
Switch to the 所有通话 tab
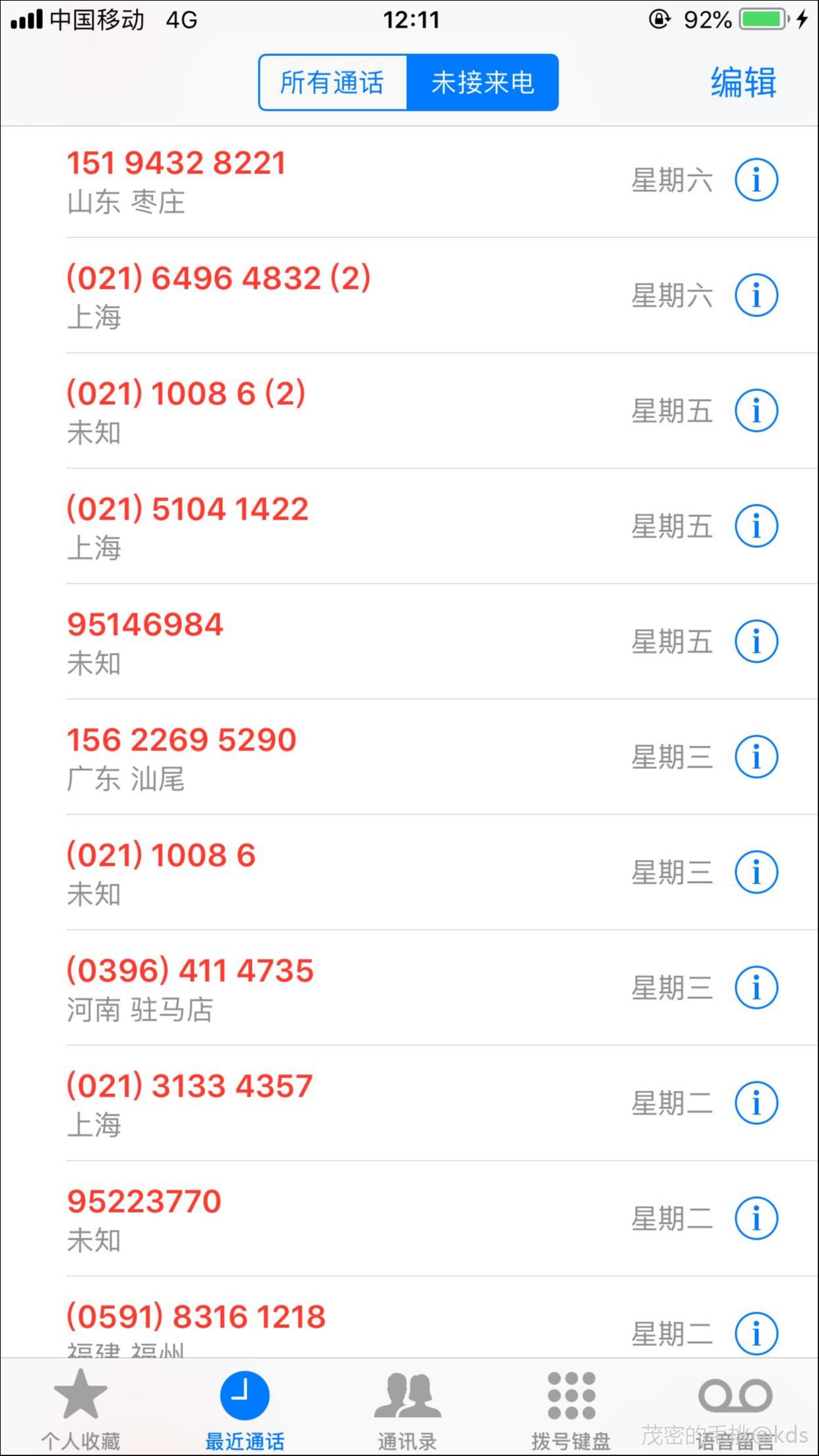(332, 82)
